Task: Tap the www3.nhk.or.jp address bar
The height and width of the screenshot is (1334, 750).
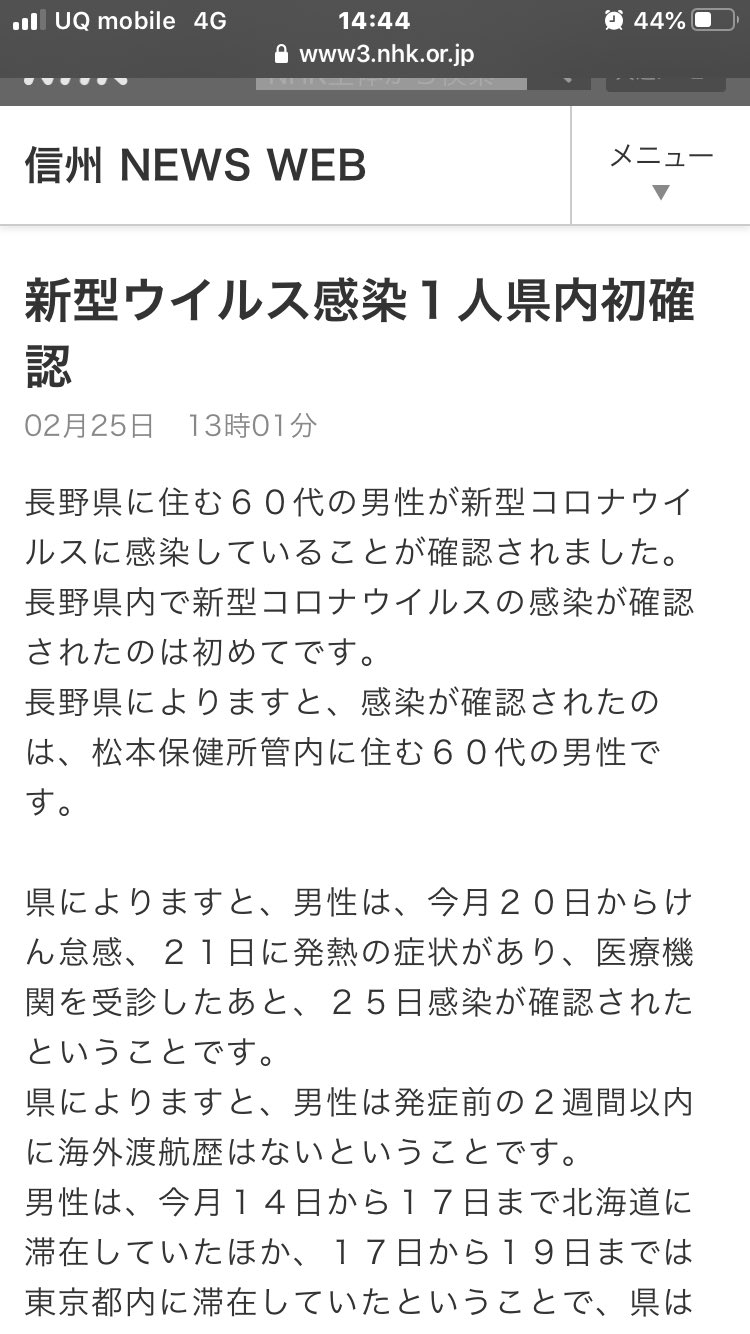Action: pos(375,54)
